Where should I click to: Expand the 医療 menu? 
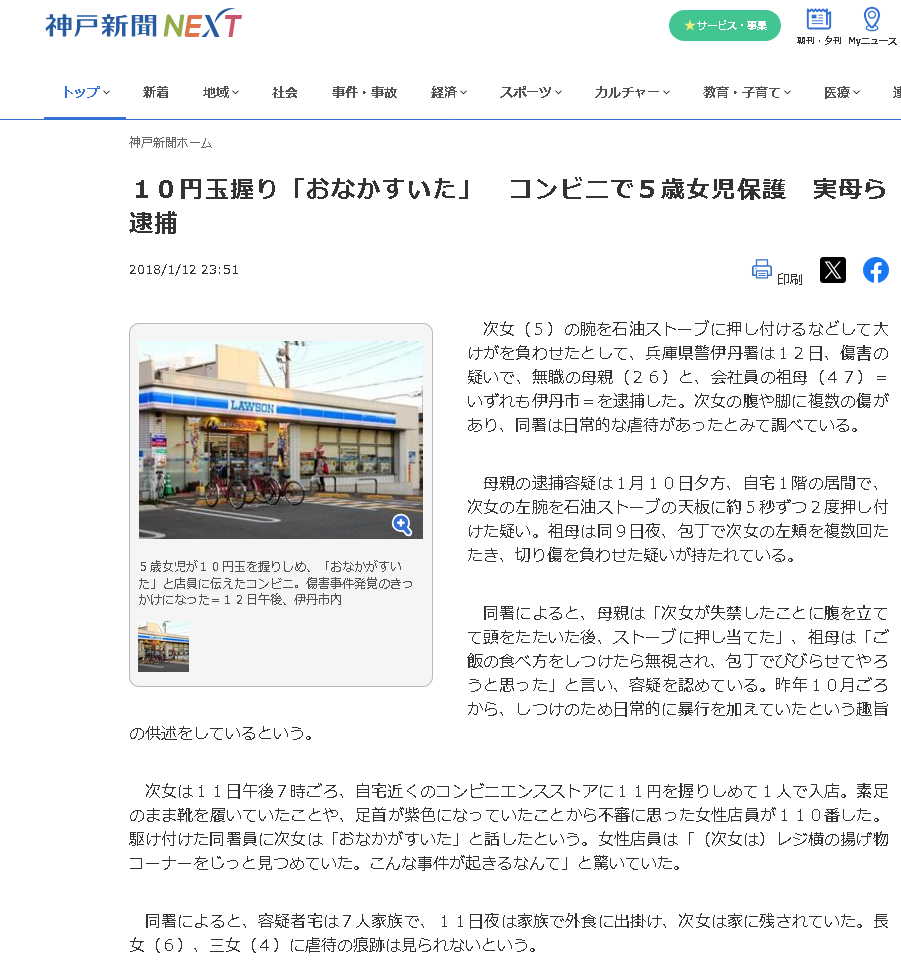tap(841, 92)
